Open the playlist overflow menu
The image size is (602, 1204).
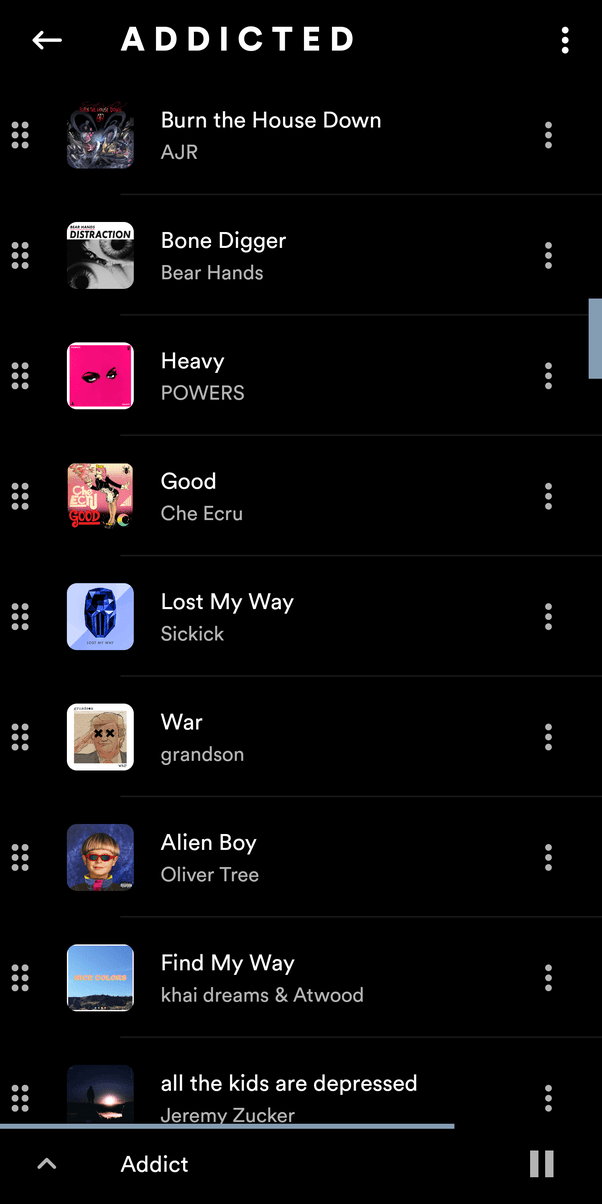coord(565,40)
